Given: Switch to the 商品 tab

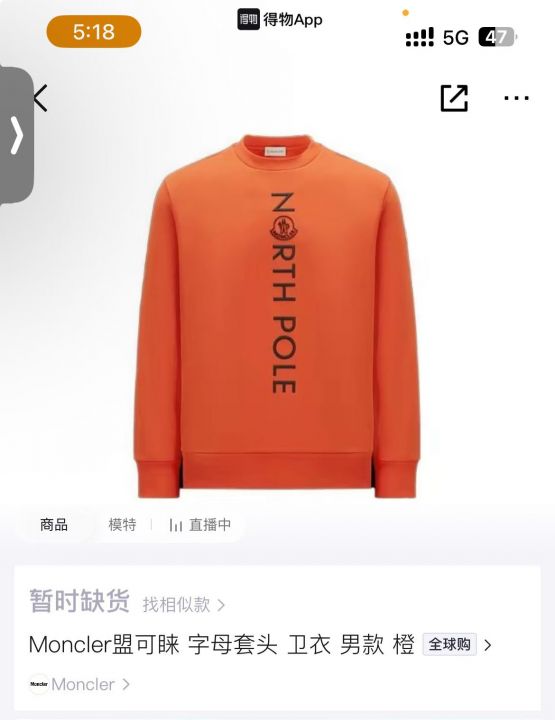Looking at the screenshot, I should (x=54, y=524).
